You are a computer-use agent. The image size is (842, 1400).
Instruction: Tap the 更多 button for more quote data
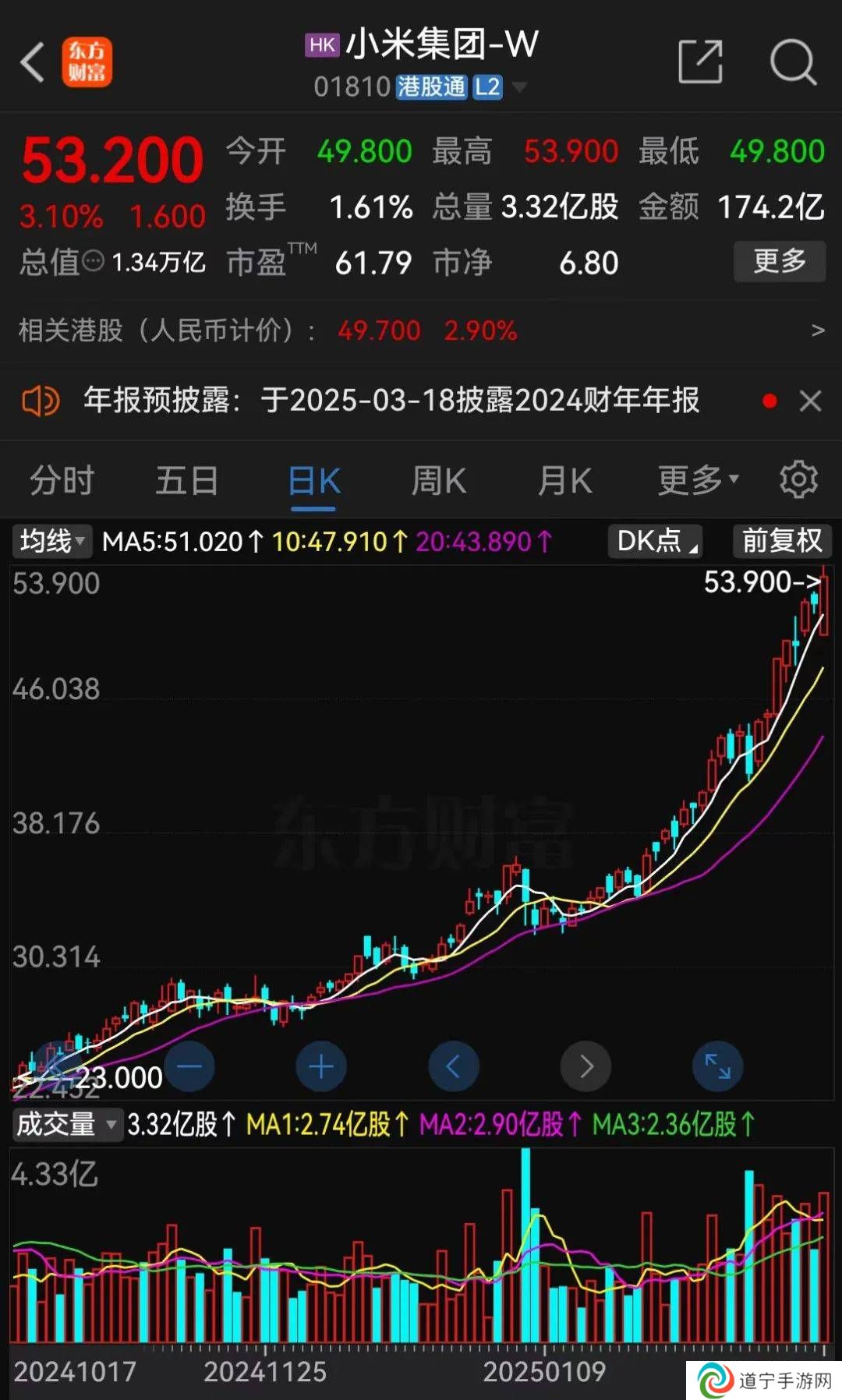tap(780, 261)
